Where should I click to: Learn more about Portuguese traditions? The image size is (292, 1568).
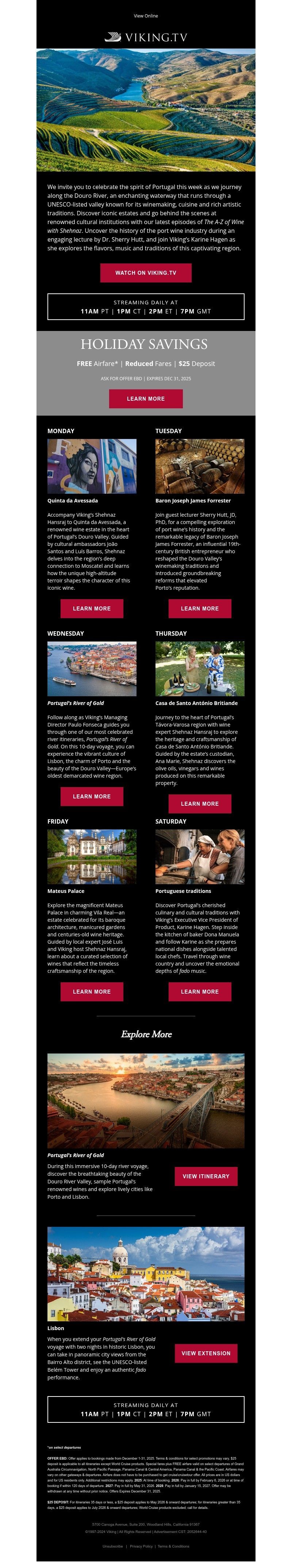coord(200,991)
